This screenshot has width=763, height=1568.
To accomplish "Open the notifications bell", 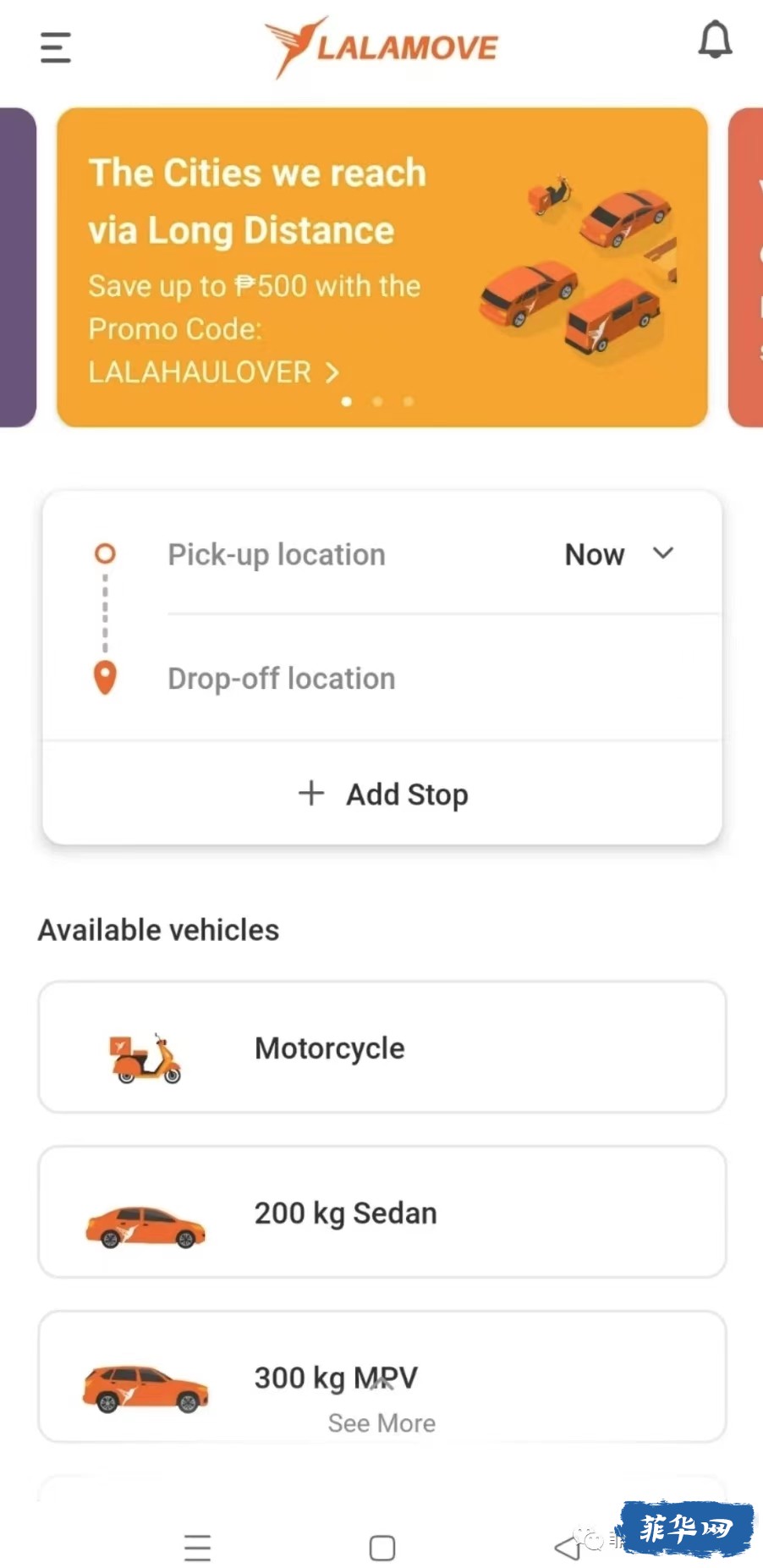I will pos(715,40).
